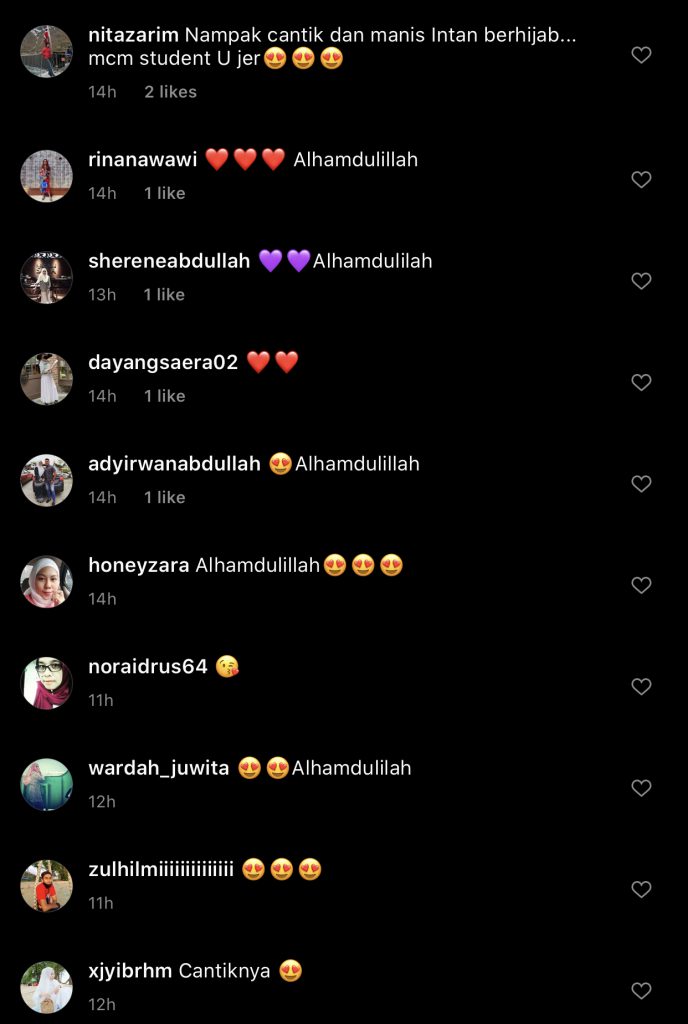Open noraidrus64's avatar

tap(47, 683)
